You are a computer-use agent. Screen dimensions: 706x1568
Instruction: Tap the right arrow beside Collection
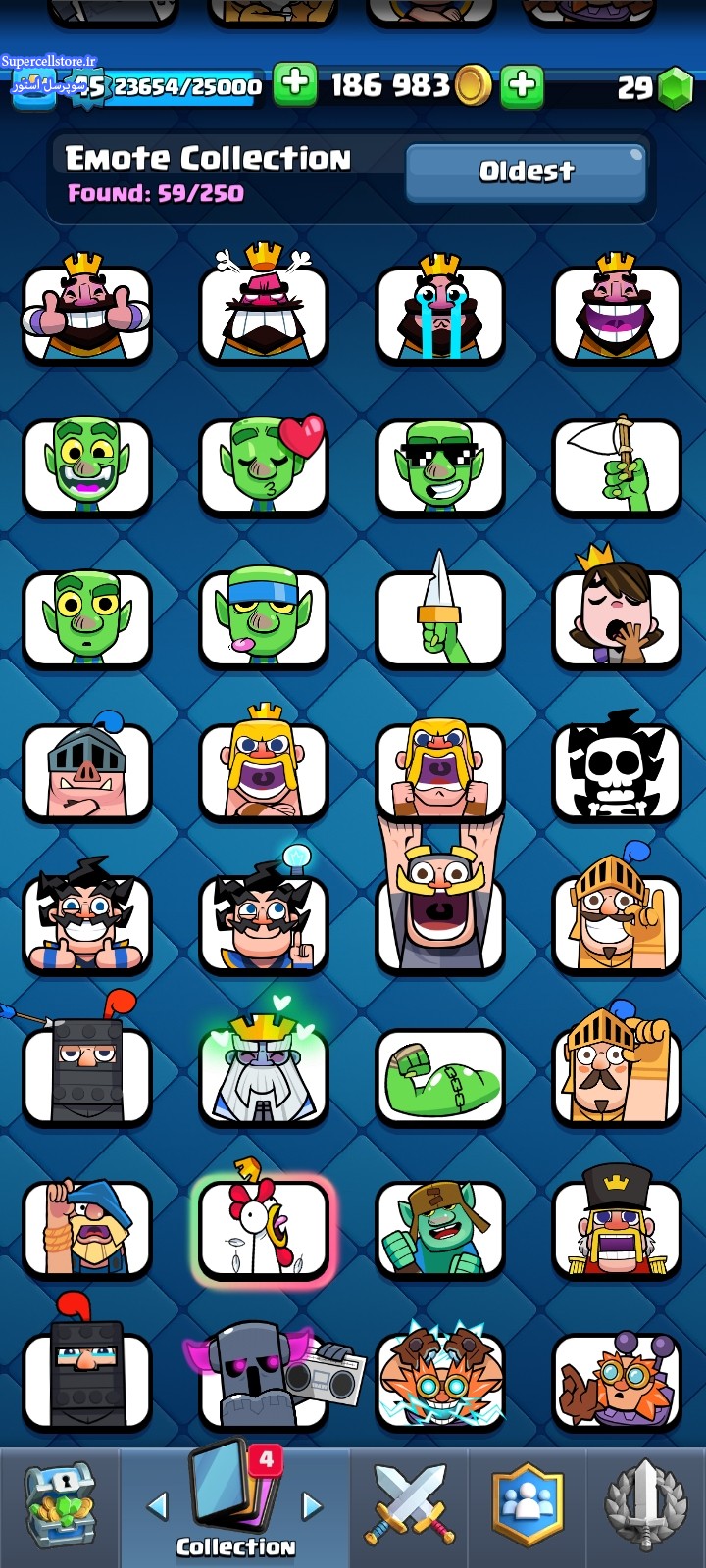(312, 1505)
